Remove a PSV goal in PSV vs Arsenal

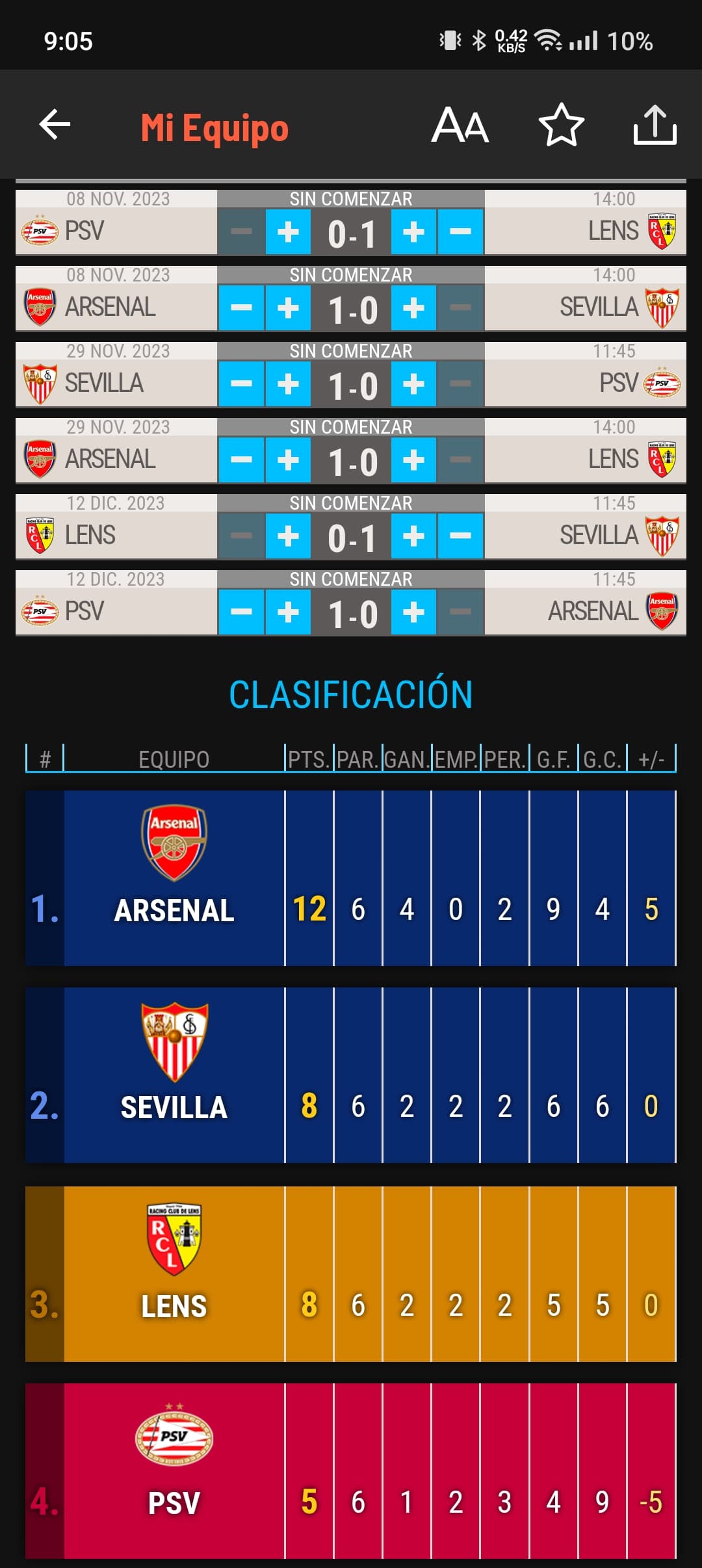point(241,612)
